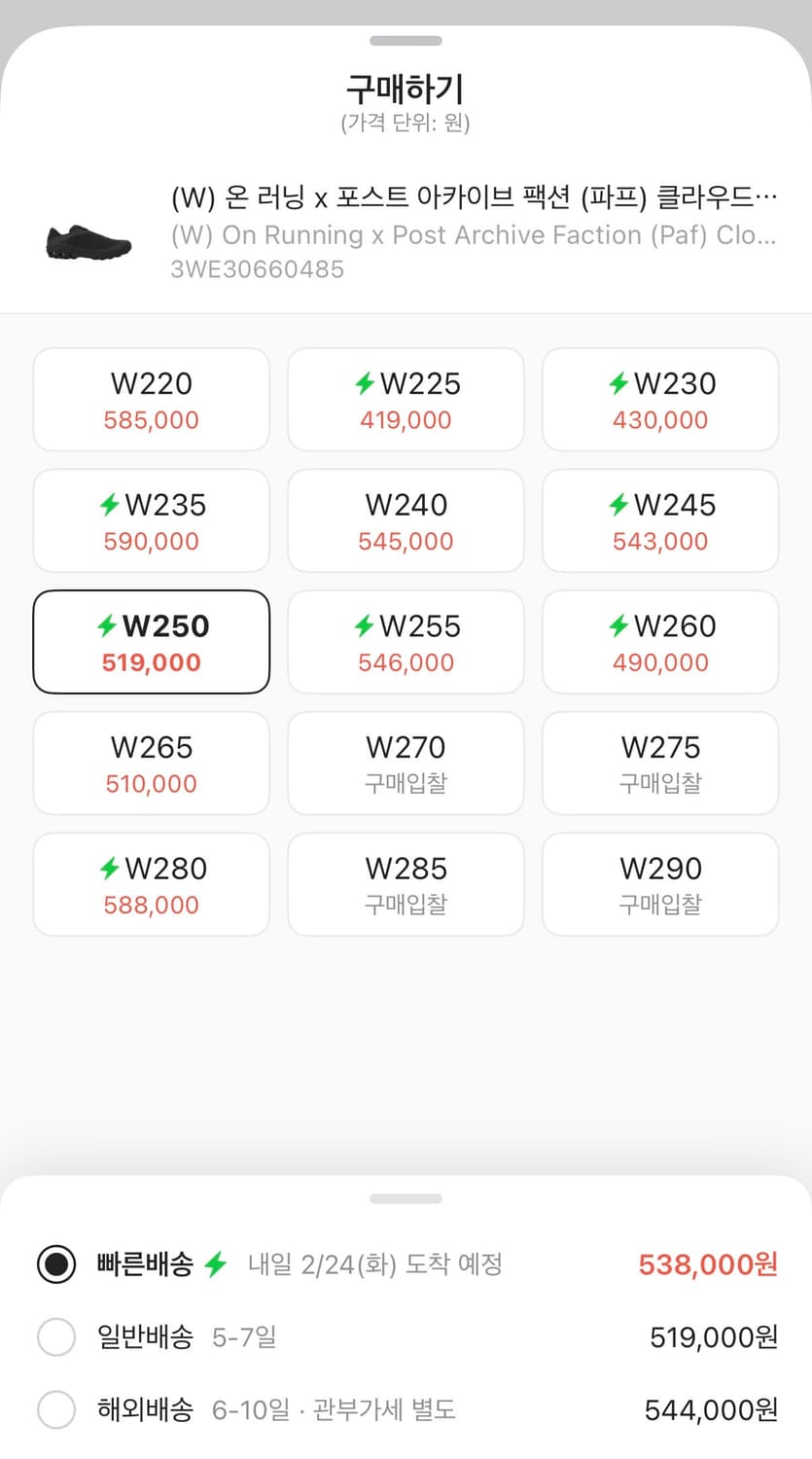Place a buy bid for W270

(x=406, y=764)
